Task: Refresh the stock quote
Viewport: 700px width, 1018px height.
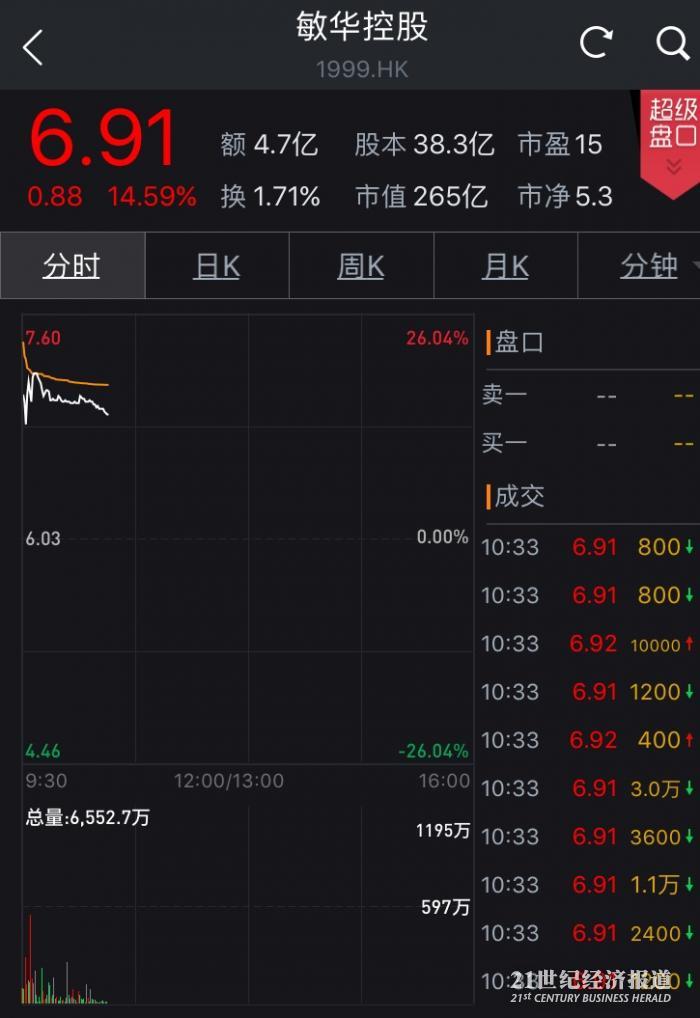Action: click(x=596, y=43)
